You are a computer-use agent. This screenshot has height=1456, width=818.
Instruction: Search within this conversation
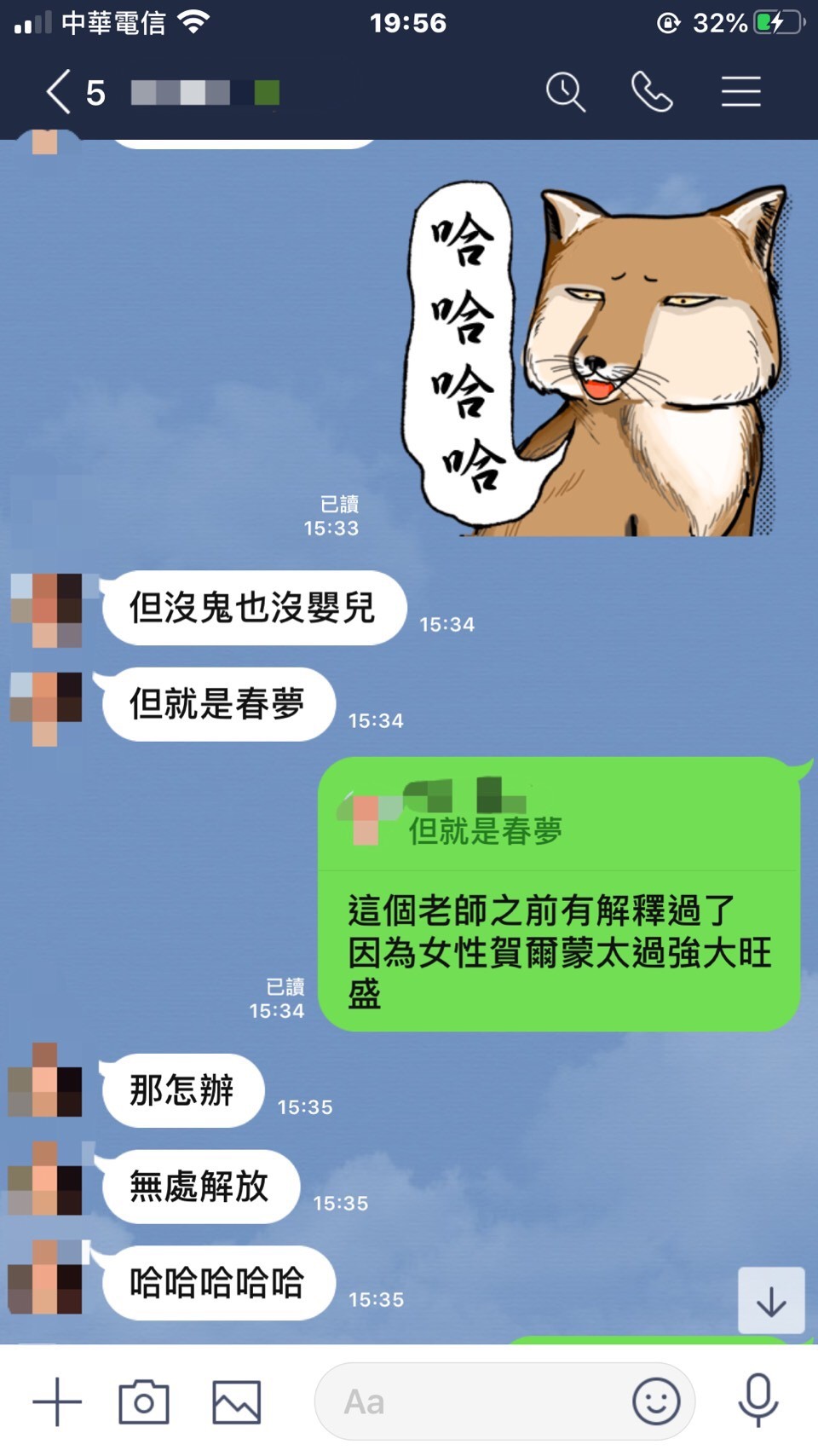pos(565,92)
